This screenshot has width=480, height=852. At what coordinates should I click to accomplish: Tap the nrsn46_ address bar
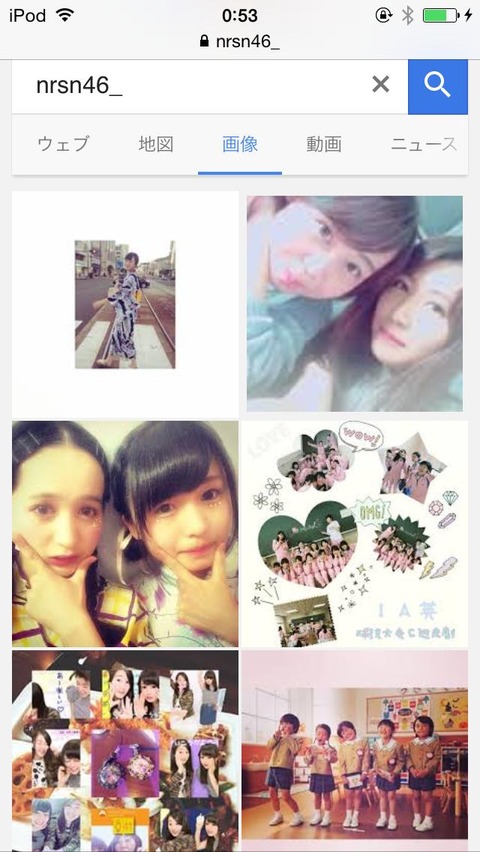pyautogui.click(x=240, y=42)
